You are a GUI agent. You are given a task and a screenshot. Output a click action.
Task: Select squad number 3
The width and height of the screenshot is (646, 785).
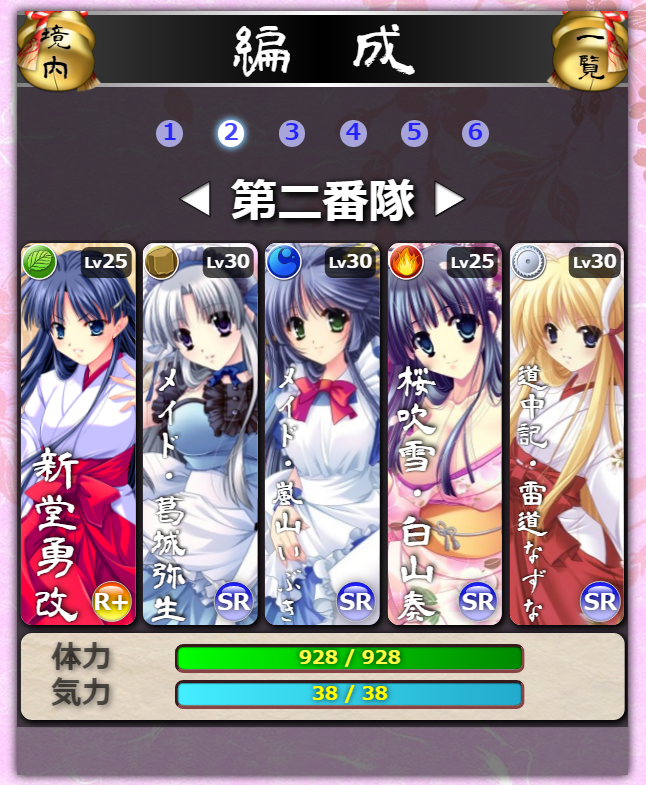pyautogui.click(x=291, y=133)
